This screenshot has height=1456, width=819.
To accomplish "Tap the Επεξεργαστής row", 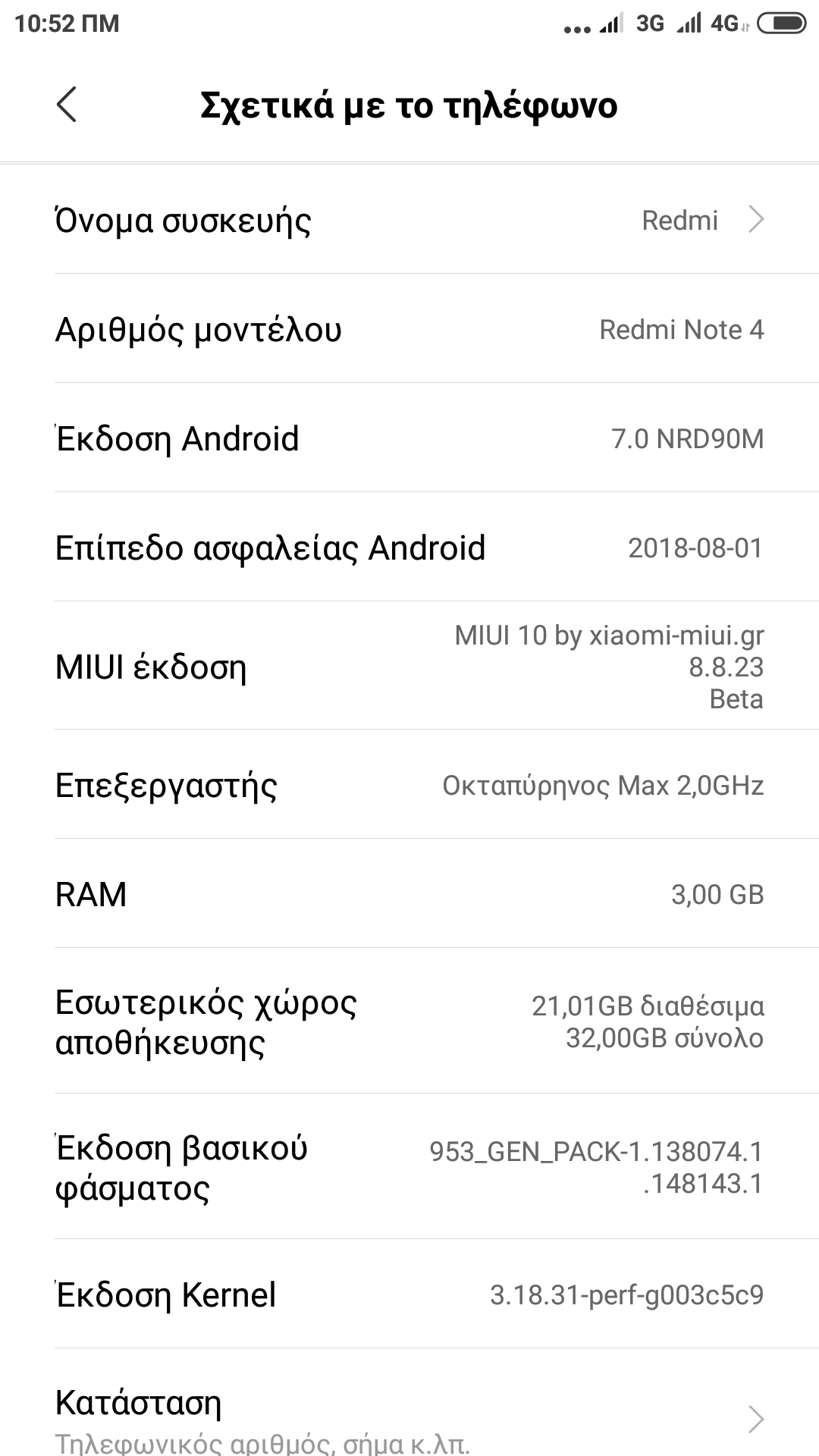I will click(x=409, y=785).
